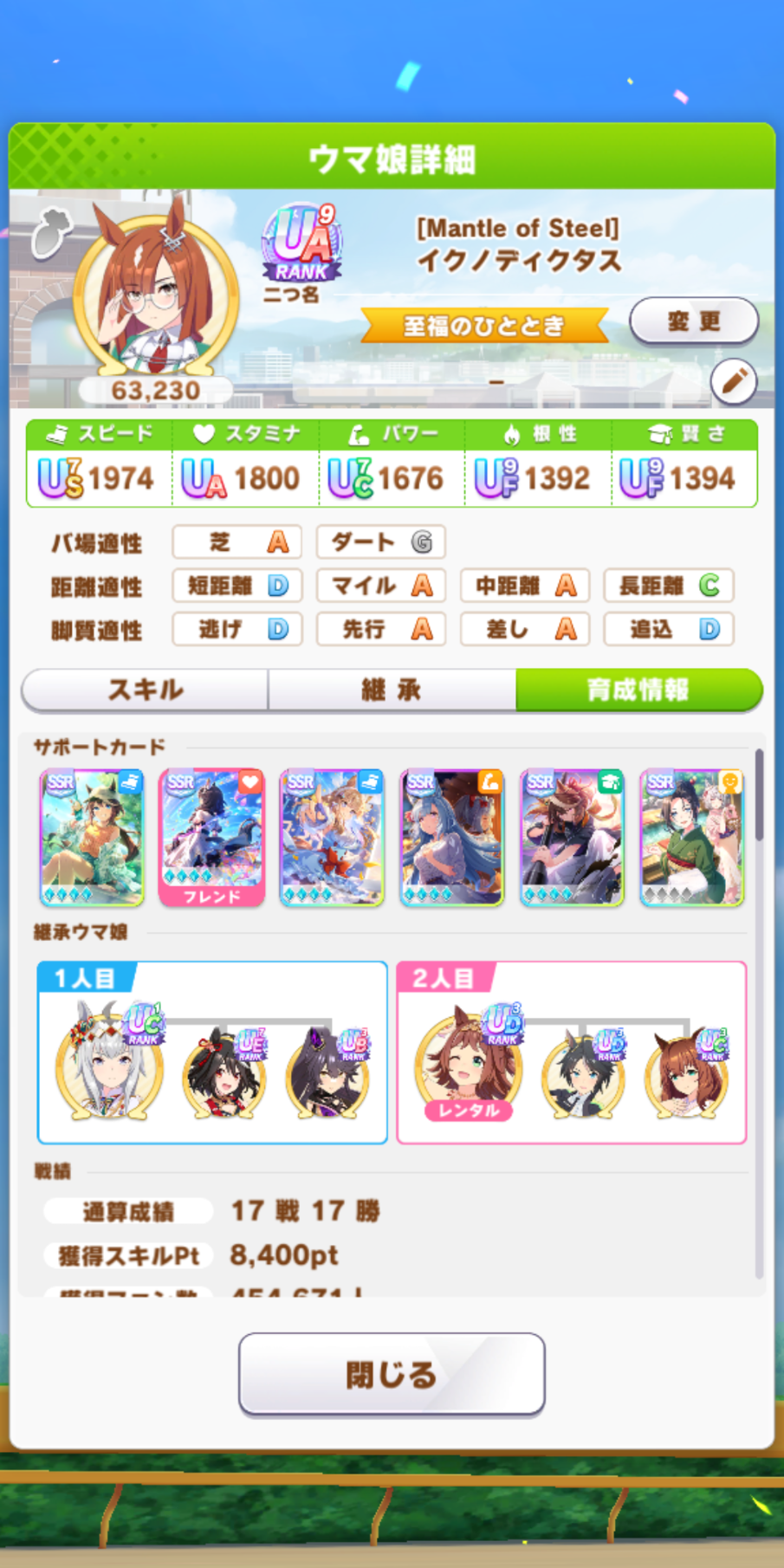Open the last support card with kimono girl
784x1568 pixels.
(691, 838)
